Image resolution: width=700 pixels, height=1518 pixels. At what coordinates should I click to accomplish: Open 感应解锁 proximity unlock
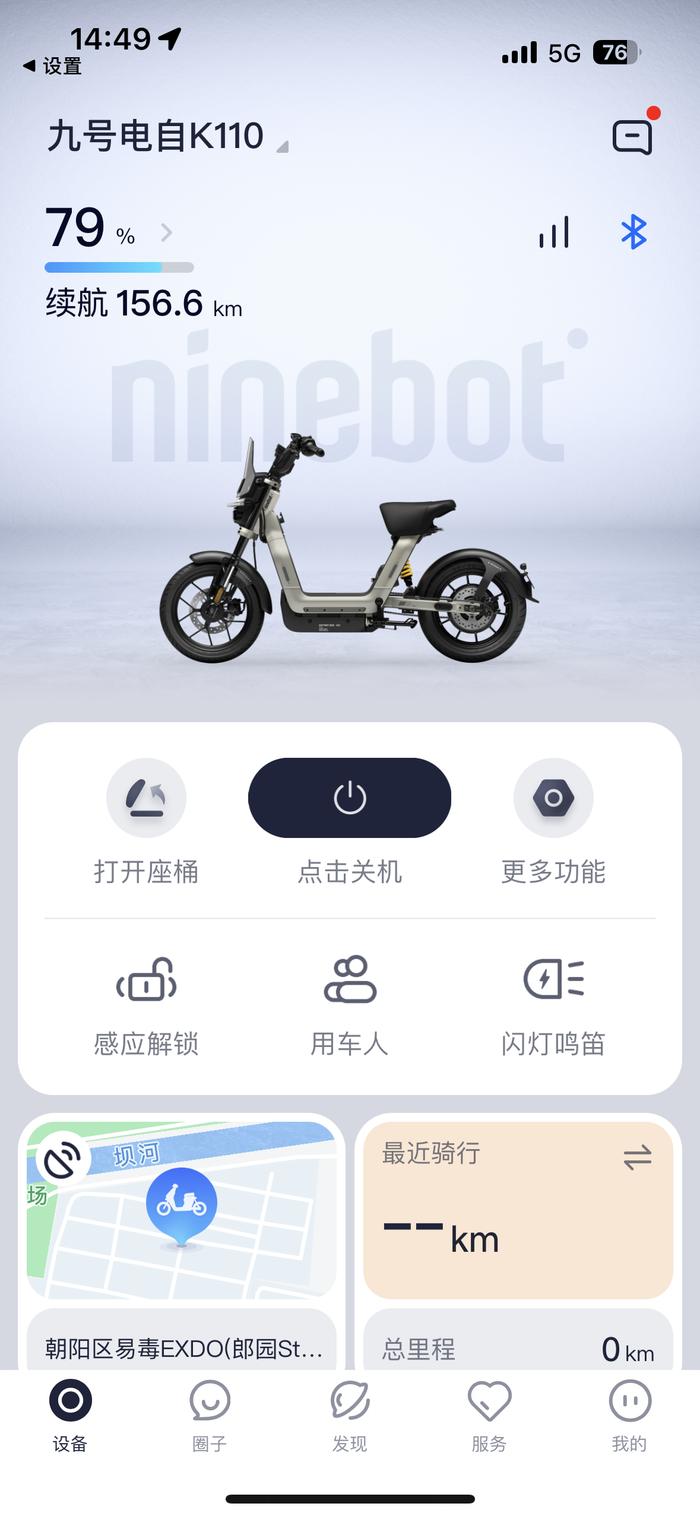pos(146,1005)
